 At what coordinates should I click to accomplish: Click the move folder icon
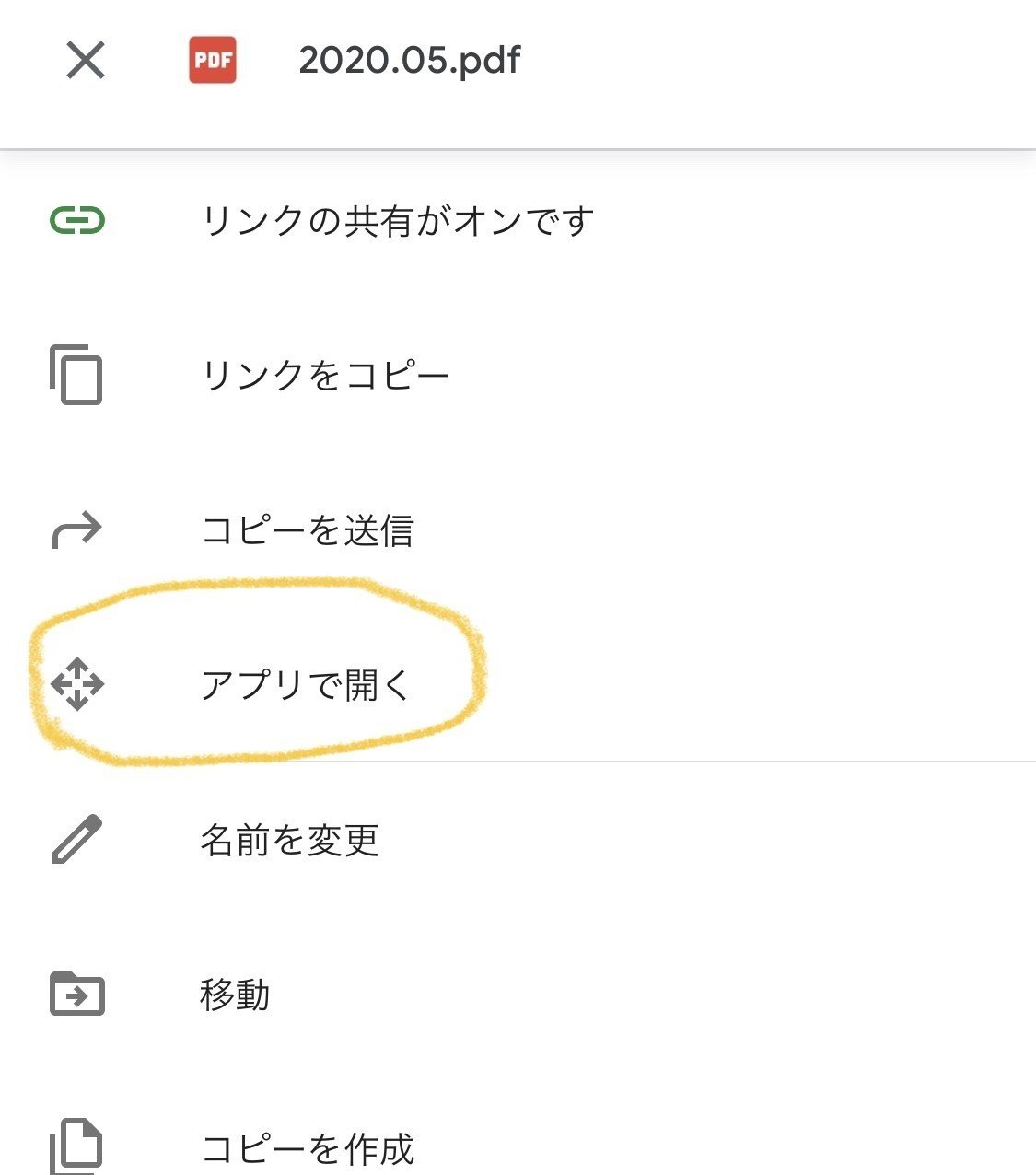click(78, 993)
